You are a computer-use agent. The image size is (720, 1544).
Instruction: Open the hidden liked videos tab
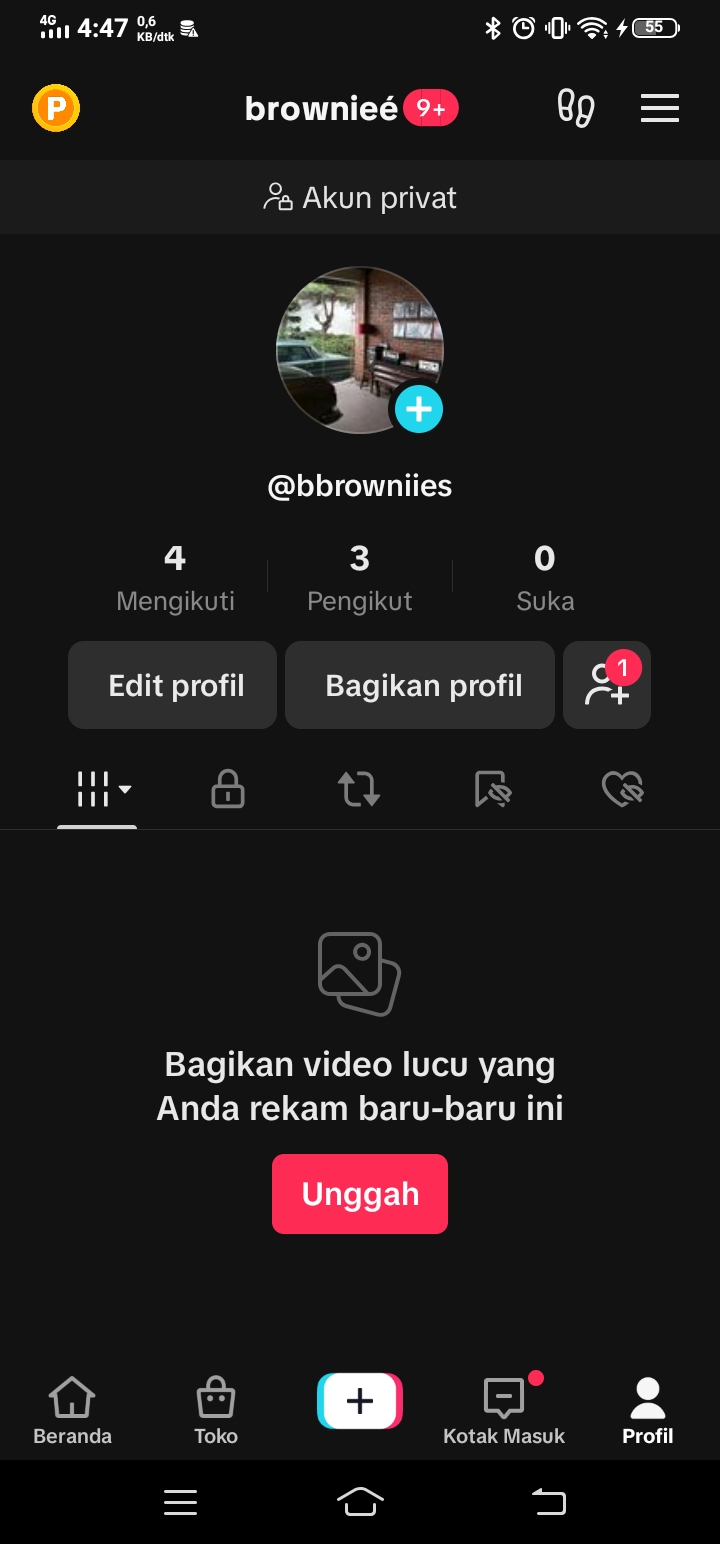[623, 789]
